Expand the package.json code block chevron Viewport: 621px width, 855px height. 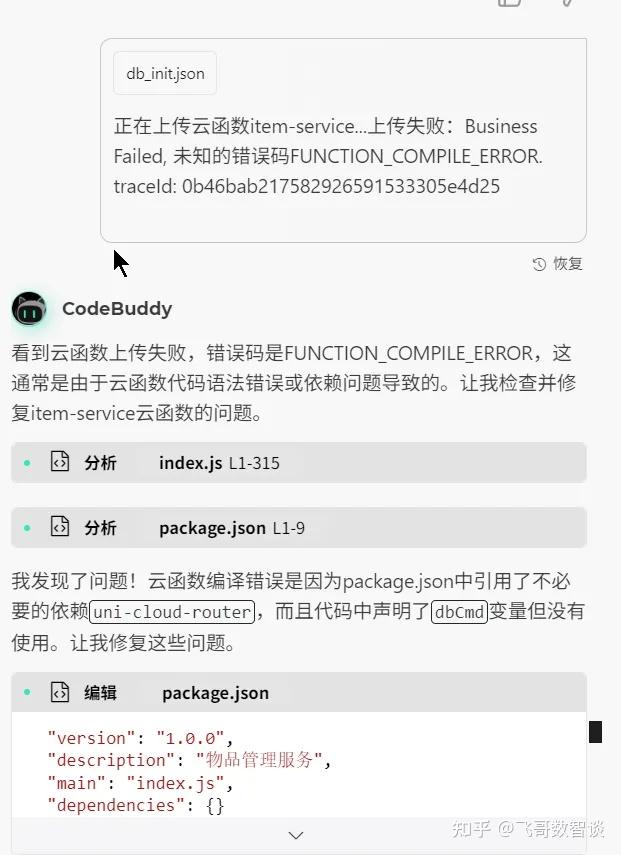(296, 835)
